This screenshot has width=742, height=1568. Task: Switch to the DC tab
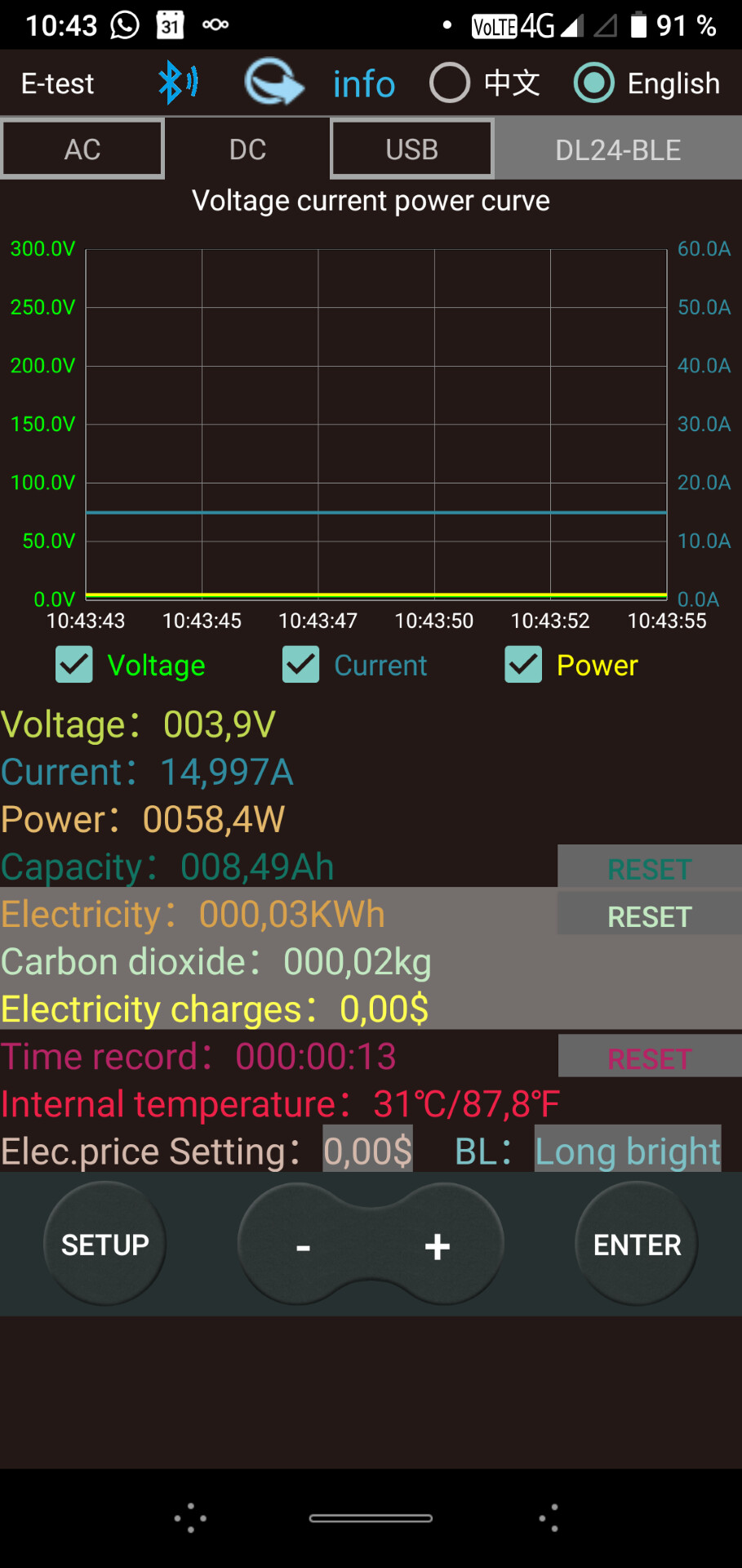click(247, 149)
